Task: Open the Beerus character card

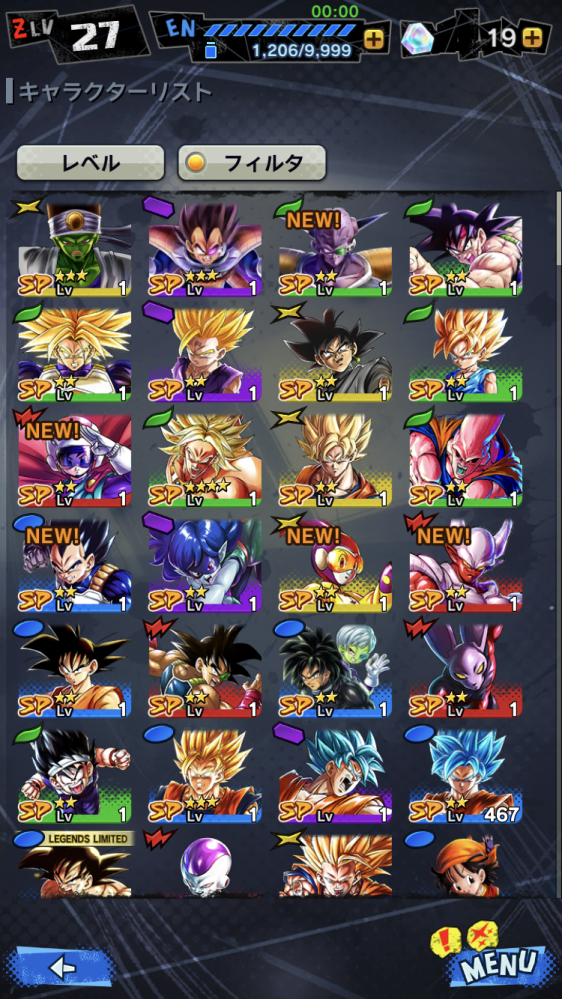Action: [x=465, y=670]
